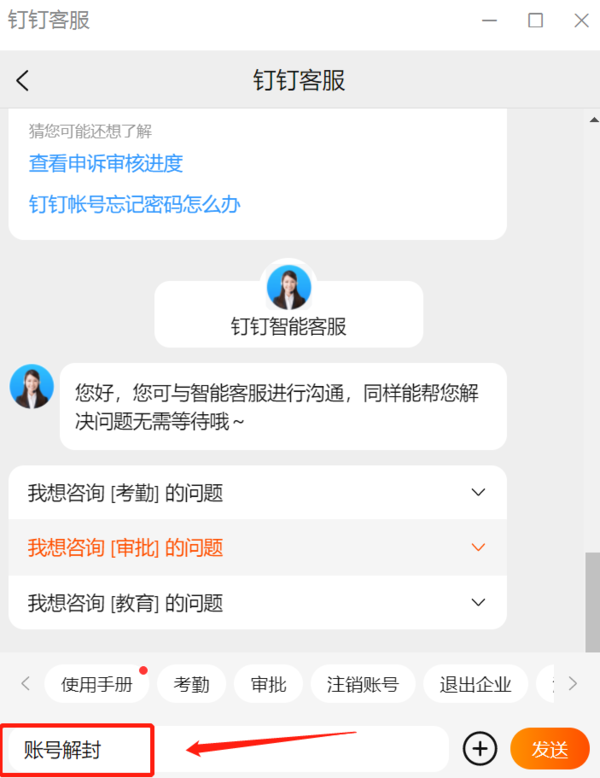Open 钉钉帐号忘记密码怎么办 link
The width and height of the screenshot is (600, 778).
click(x=134, y=205)
